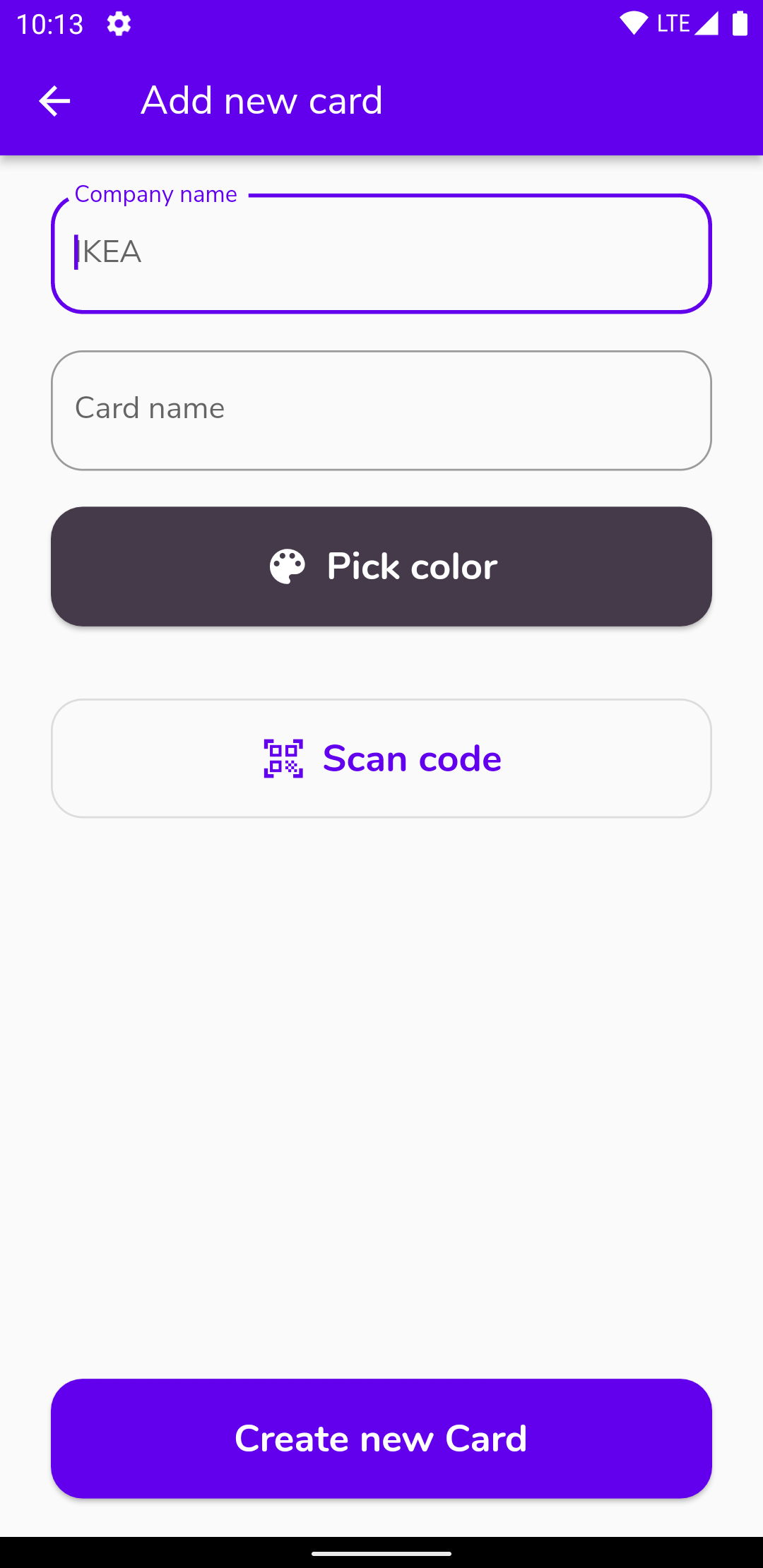Image resolution: width=763 pixels, height=1568 pixels.
Task: Tap the clock showing 10:13
Action: (49, 23)
